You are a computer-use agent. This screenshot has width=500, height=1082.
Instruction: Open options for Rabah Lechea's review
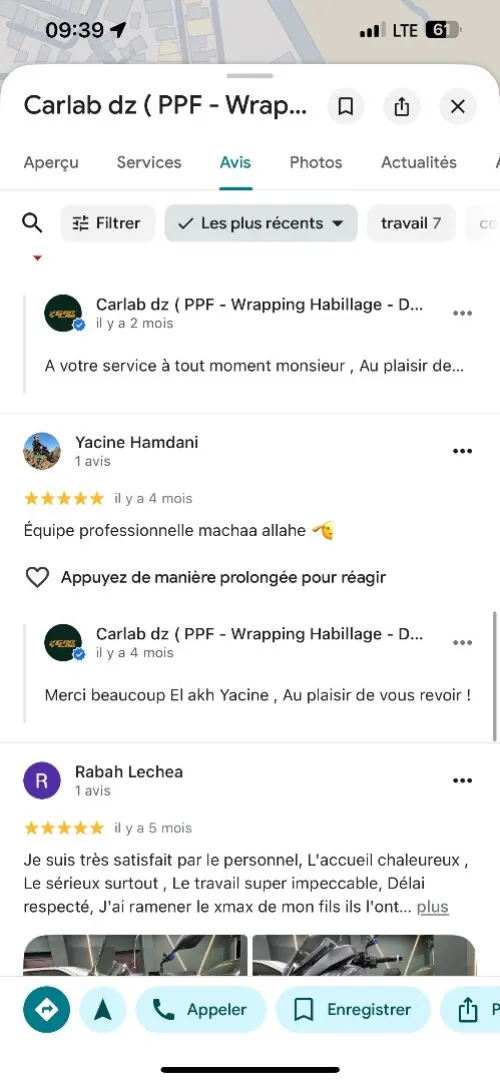(x=462, y=781)
